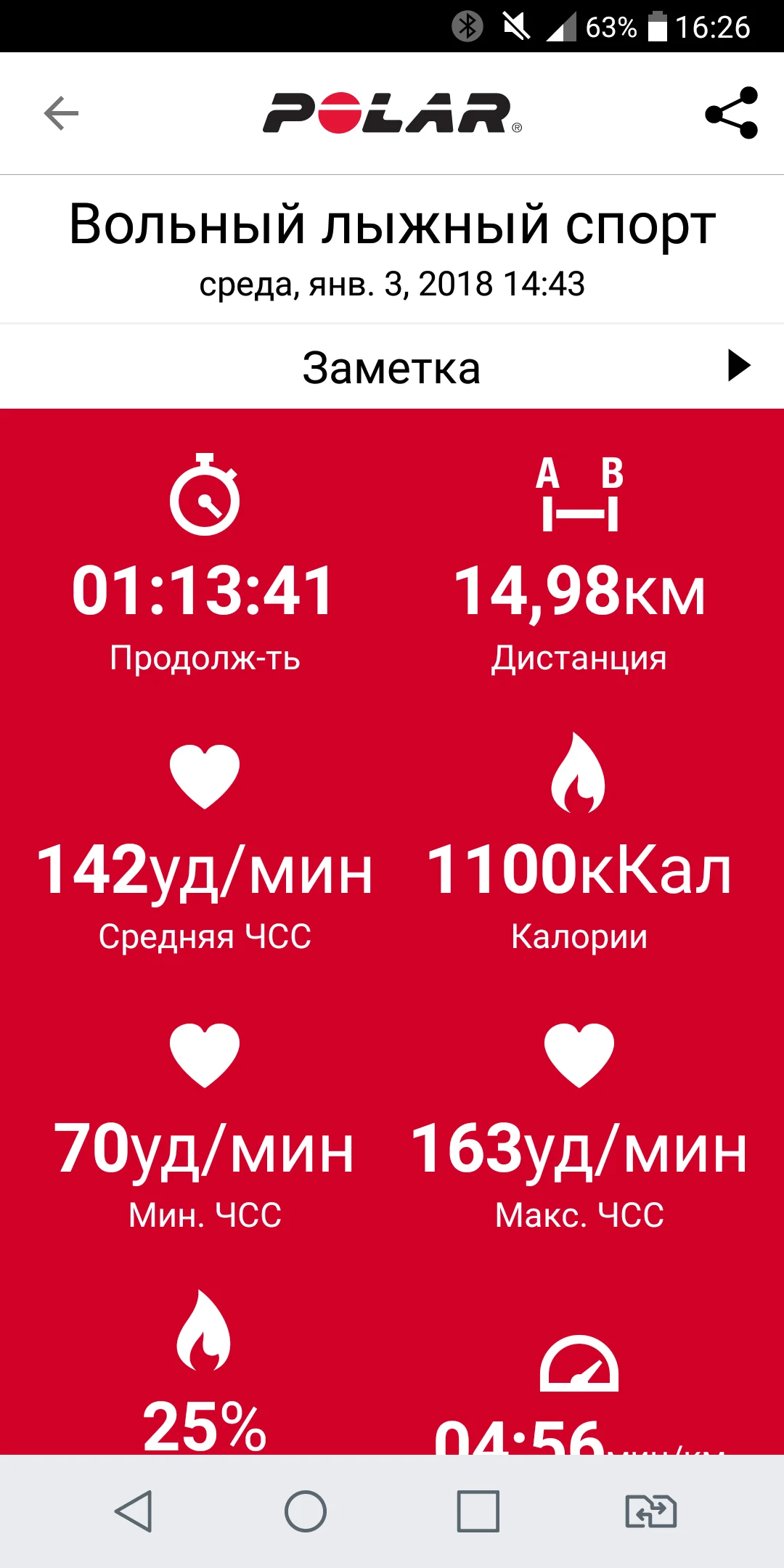Share this skiing workout
The image size is (784, 1568).
coord(731,113)
